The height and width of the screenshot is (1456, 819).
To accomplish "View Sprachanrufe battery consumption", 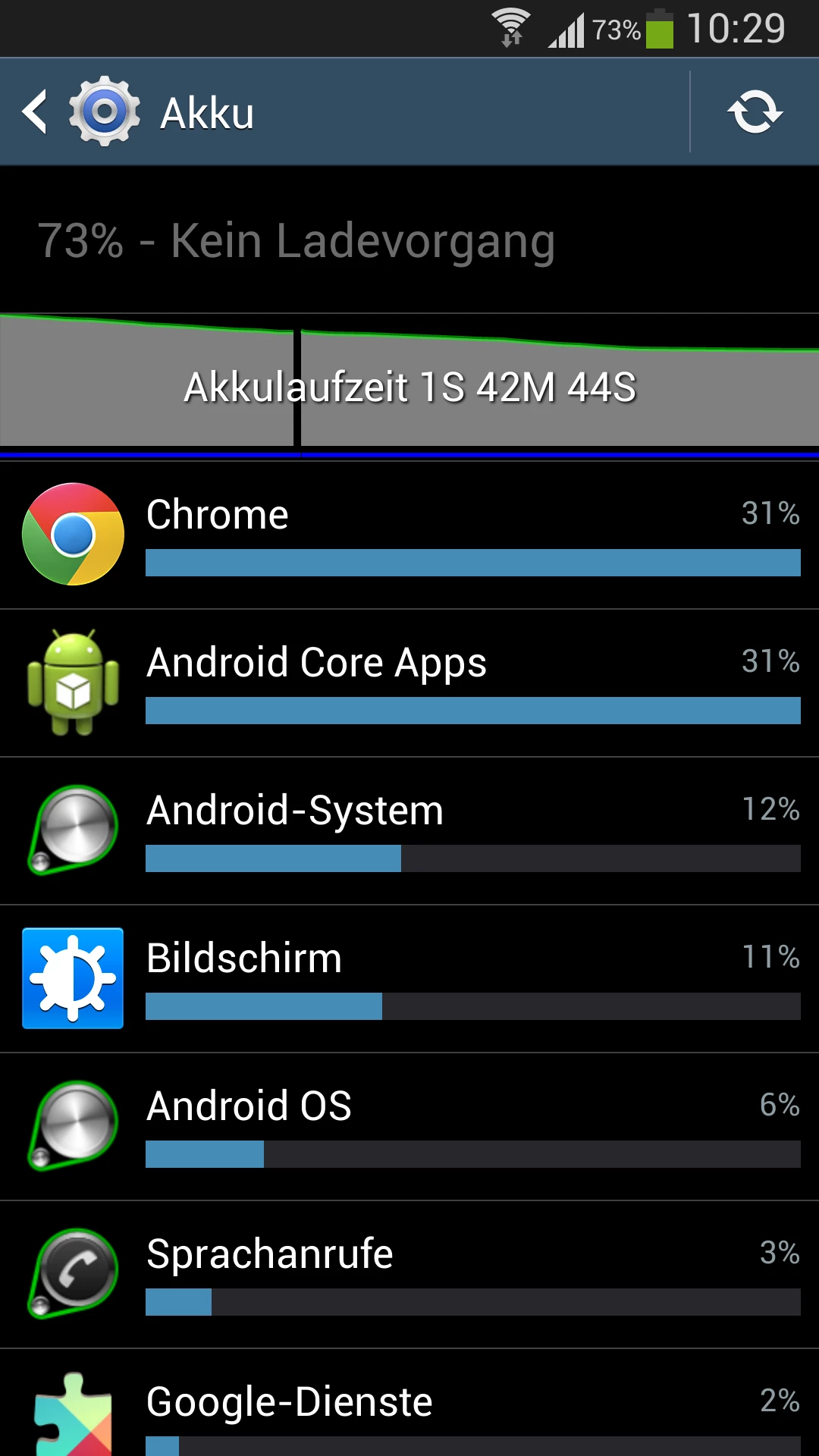I will (x=409, y=1274).
